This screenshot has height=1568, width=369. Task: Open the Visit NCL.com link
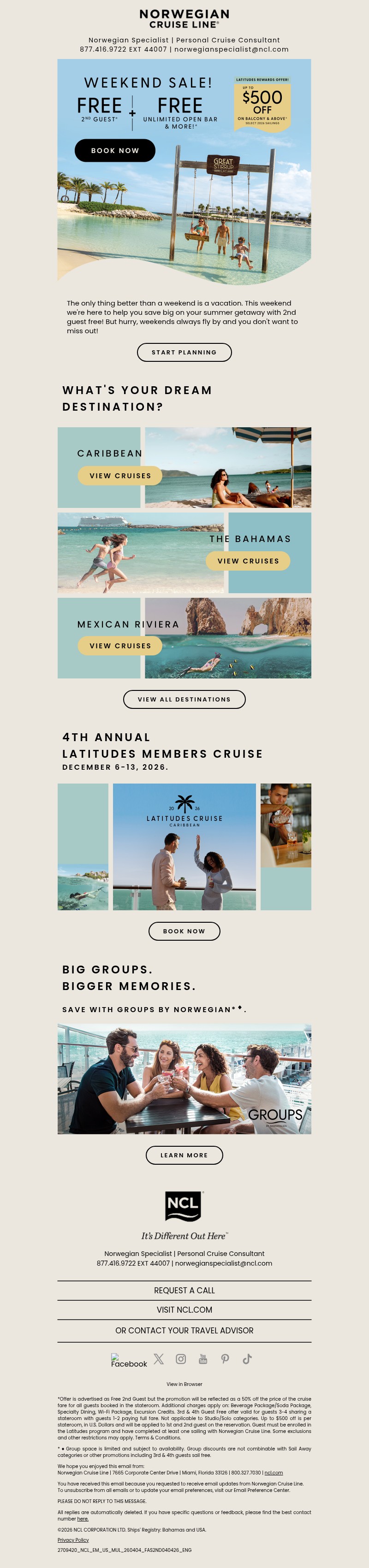point(184,1310)
